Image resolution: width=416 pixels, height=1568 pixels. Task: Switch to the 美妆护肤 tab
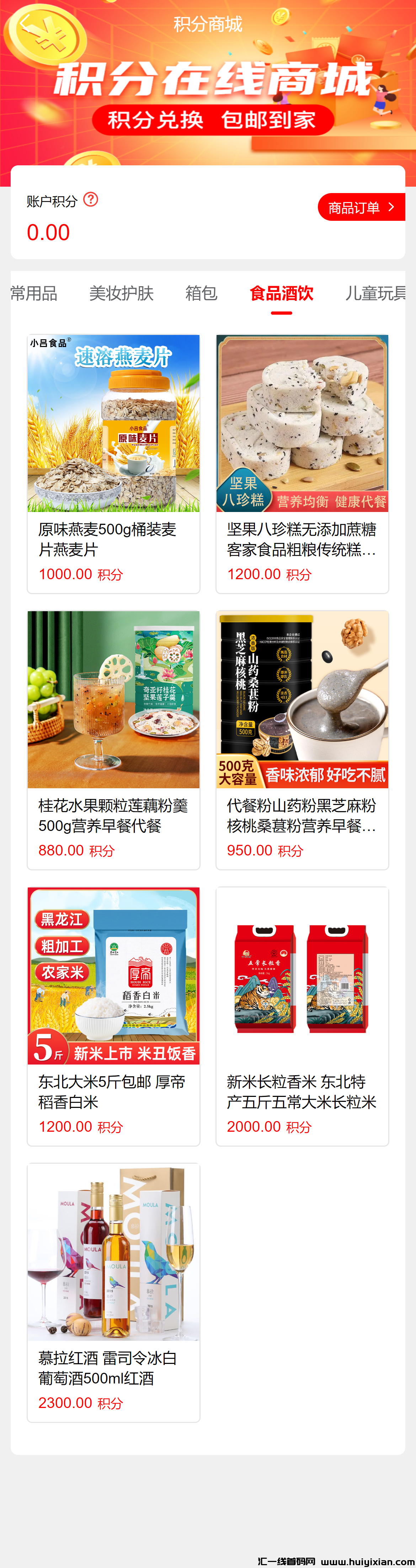(x=121, y=293)
